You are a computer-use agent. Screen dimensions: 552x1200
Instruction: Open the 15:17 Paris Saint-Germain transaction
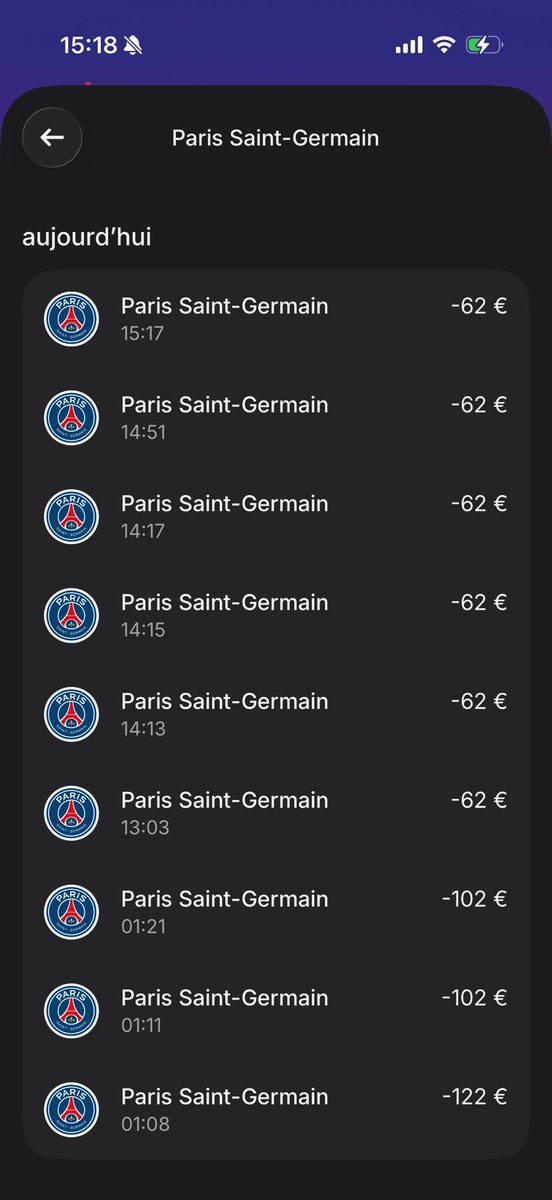[x=276, y=319]
